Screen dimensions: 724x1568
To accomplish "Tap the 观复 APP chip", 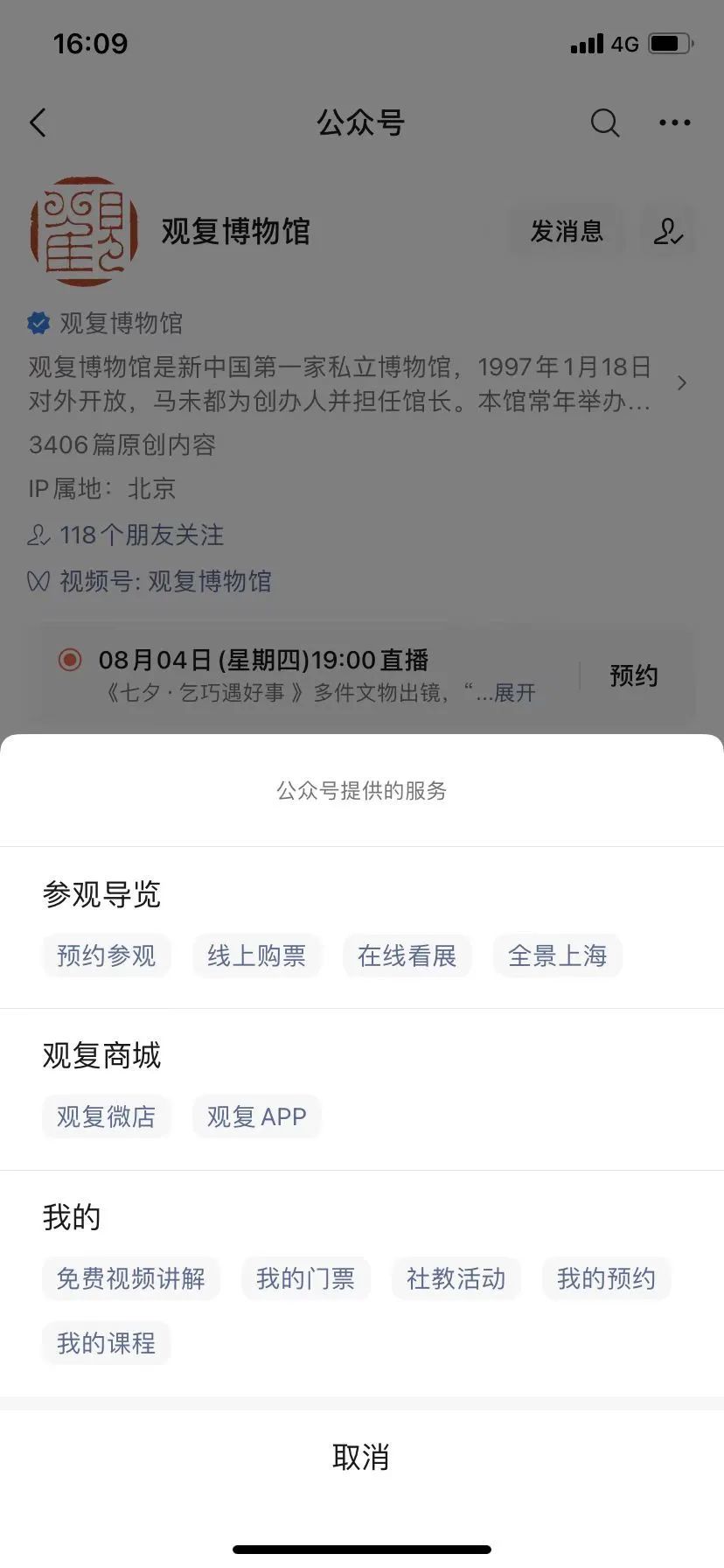I will (x=256, y=1116).
